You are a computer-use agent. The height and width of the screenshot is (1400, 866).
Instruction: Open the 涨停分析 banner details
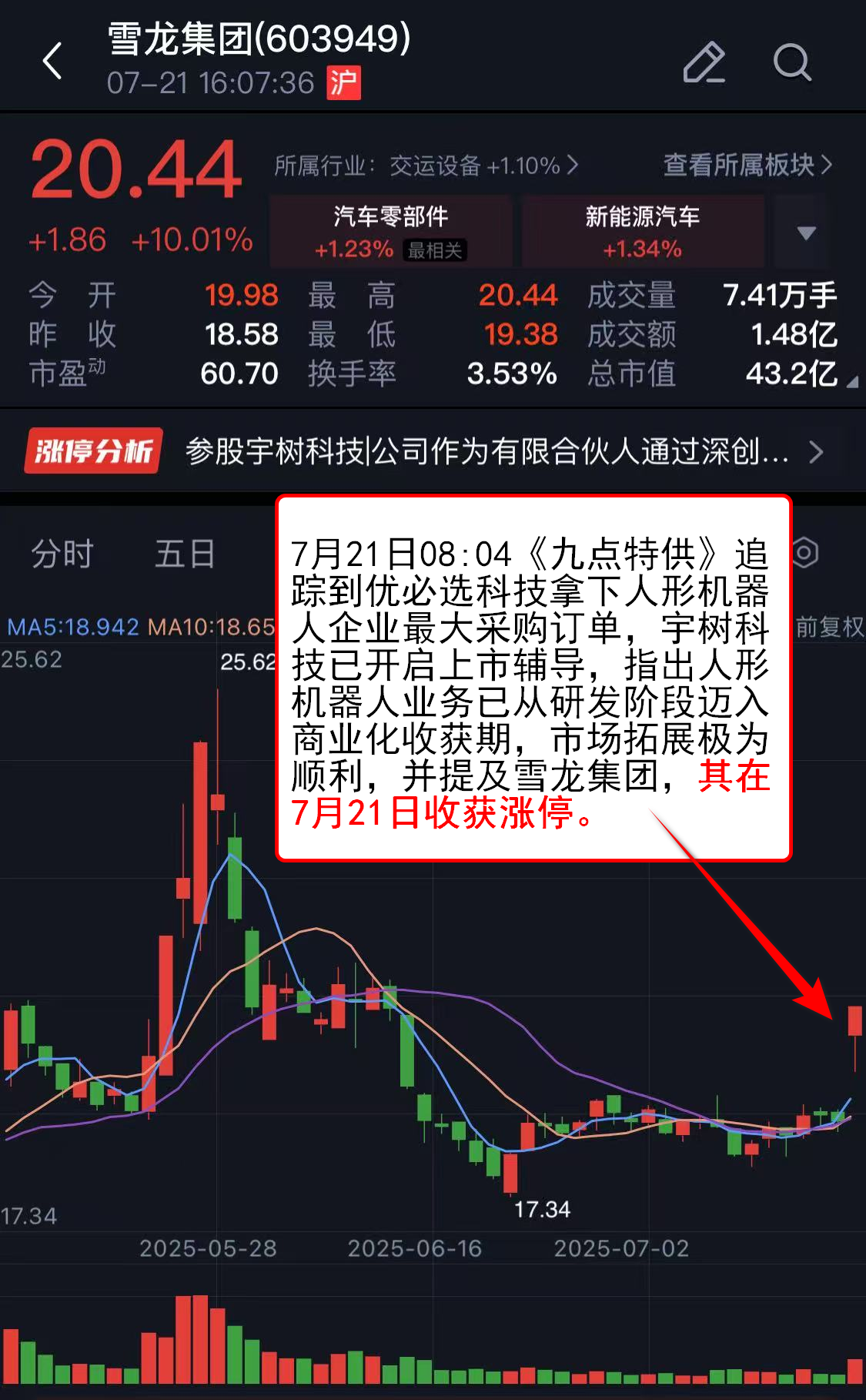pyautogui.click(x=433, y=451)
